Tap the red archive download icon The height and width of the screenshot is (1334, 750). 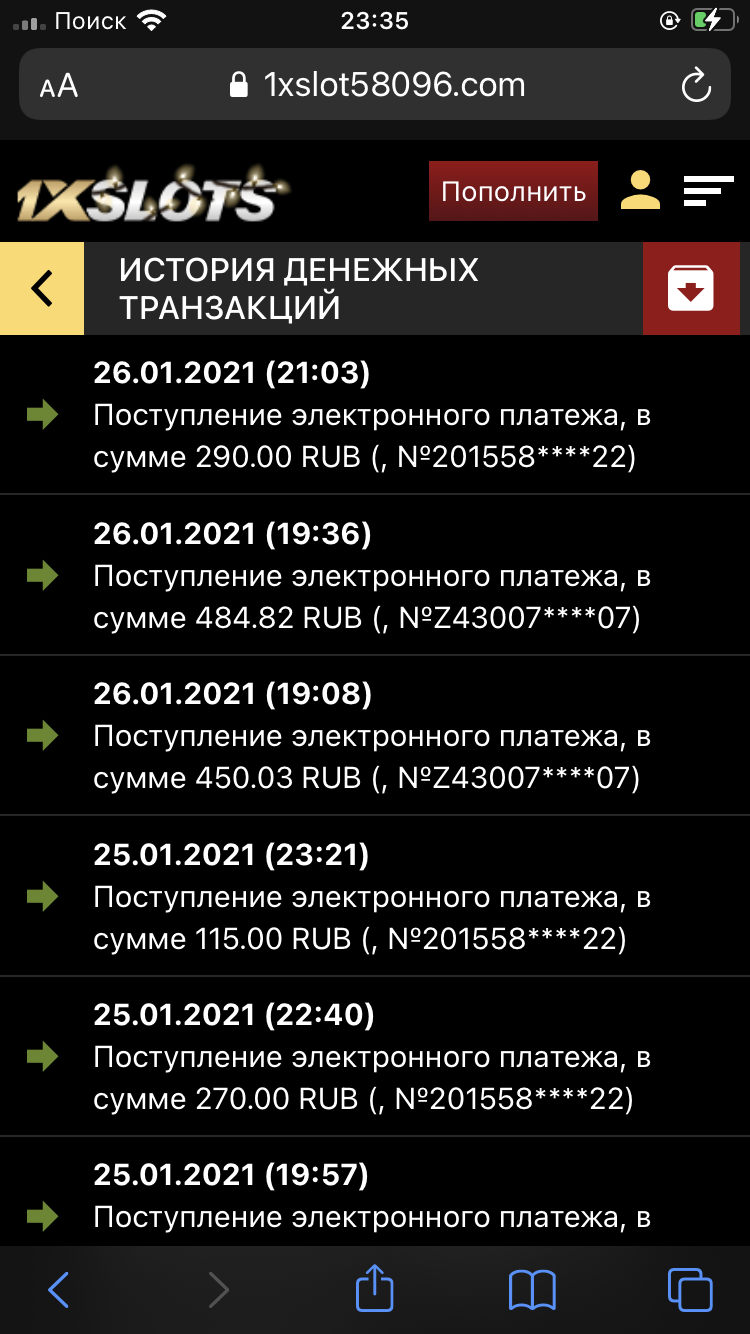point(690,289)
